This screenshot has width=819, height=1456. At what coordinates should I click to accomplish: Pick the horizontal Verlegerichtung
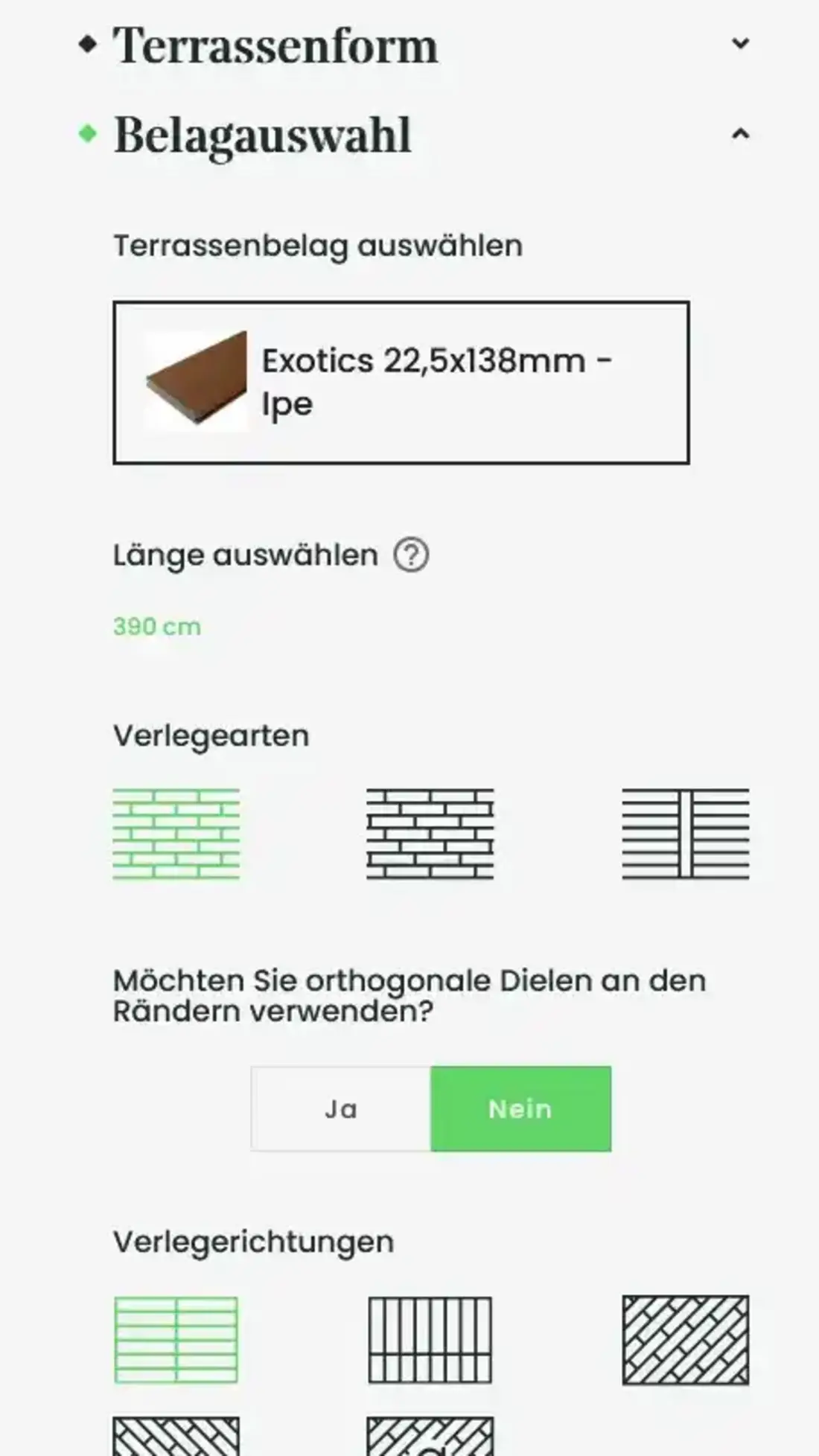click(x=176, y=1340)
